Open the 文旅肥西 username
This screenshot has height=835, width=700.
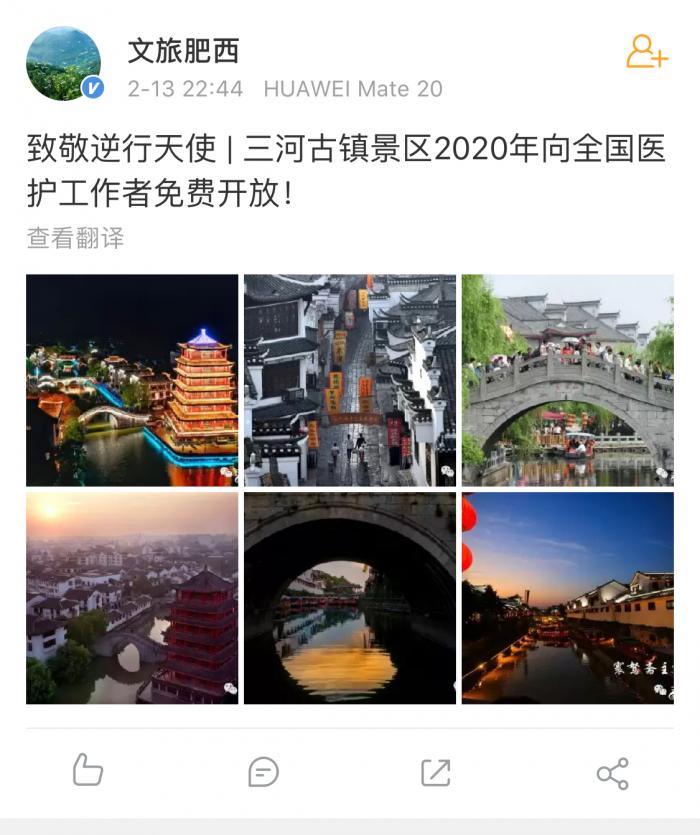(183, 50)
